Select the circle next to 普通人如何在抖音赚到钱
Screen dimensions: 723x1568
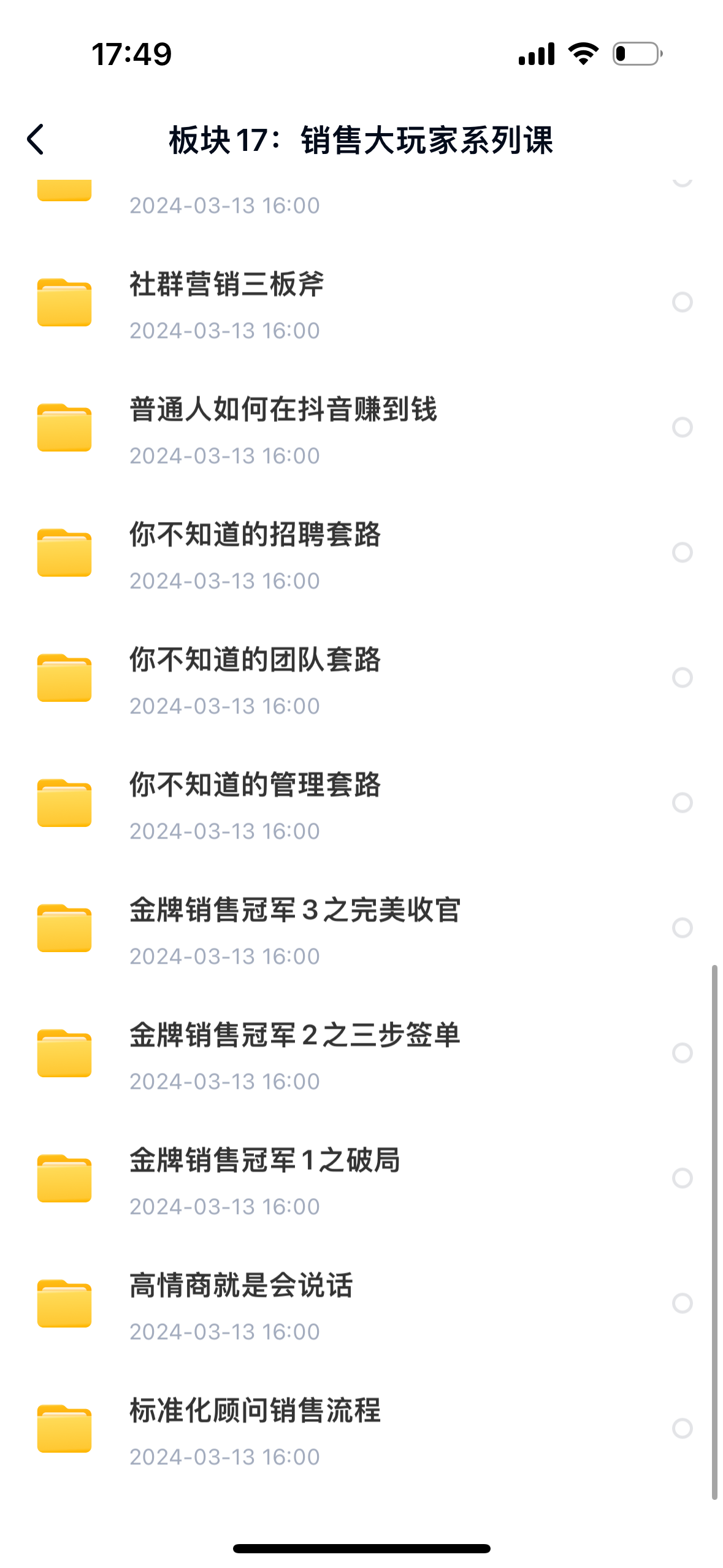point(682,427)
